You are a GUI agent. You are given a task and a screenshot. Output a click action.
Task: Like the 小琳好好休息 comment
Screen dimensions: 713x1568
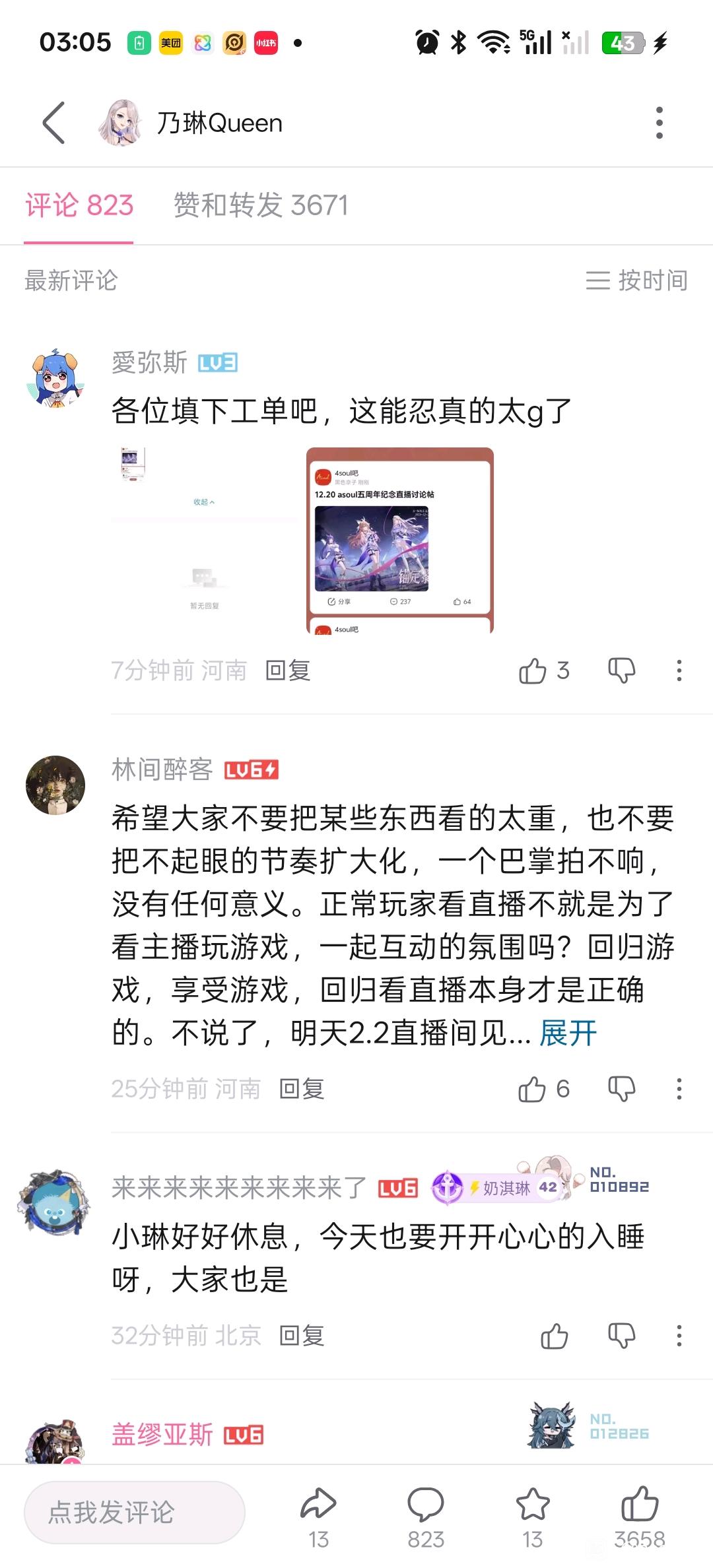(x=554, y=1336)
